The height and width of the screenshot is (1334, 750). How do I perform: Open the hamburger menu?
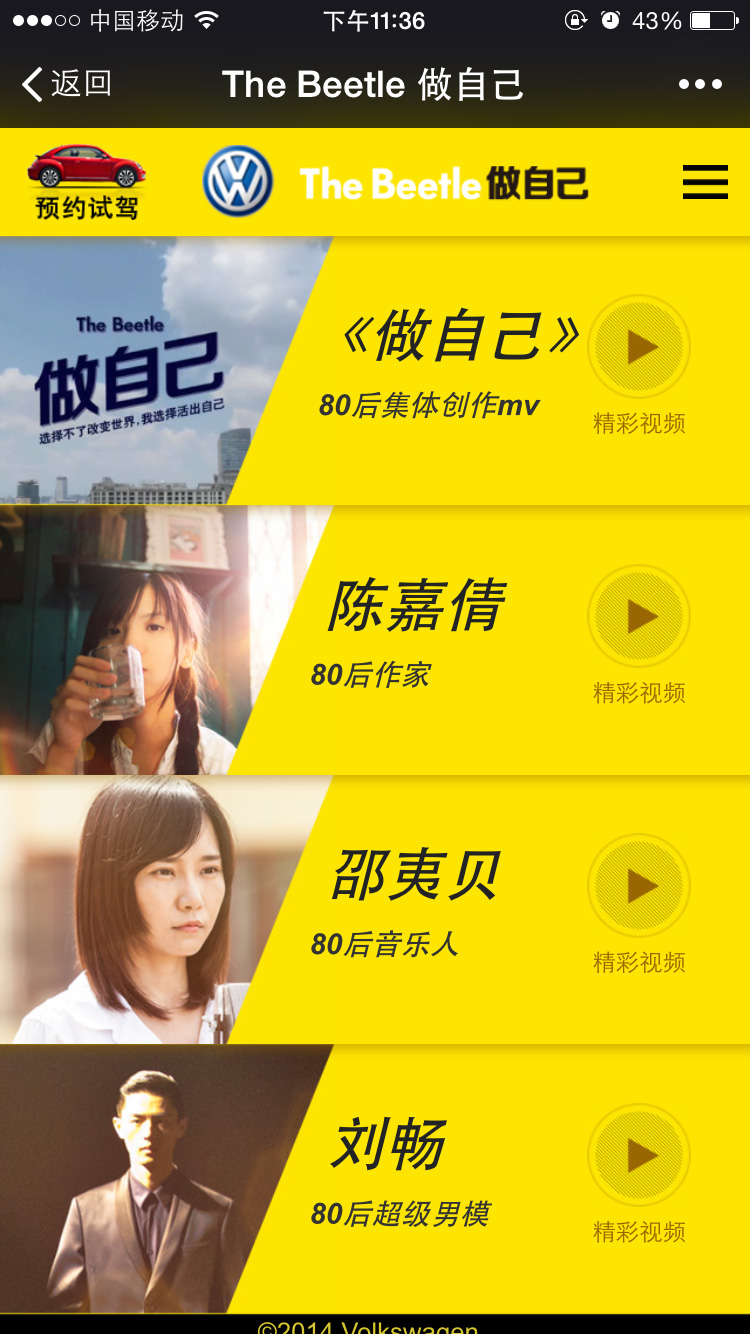click(705, 182)
